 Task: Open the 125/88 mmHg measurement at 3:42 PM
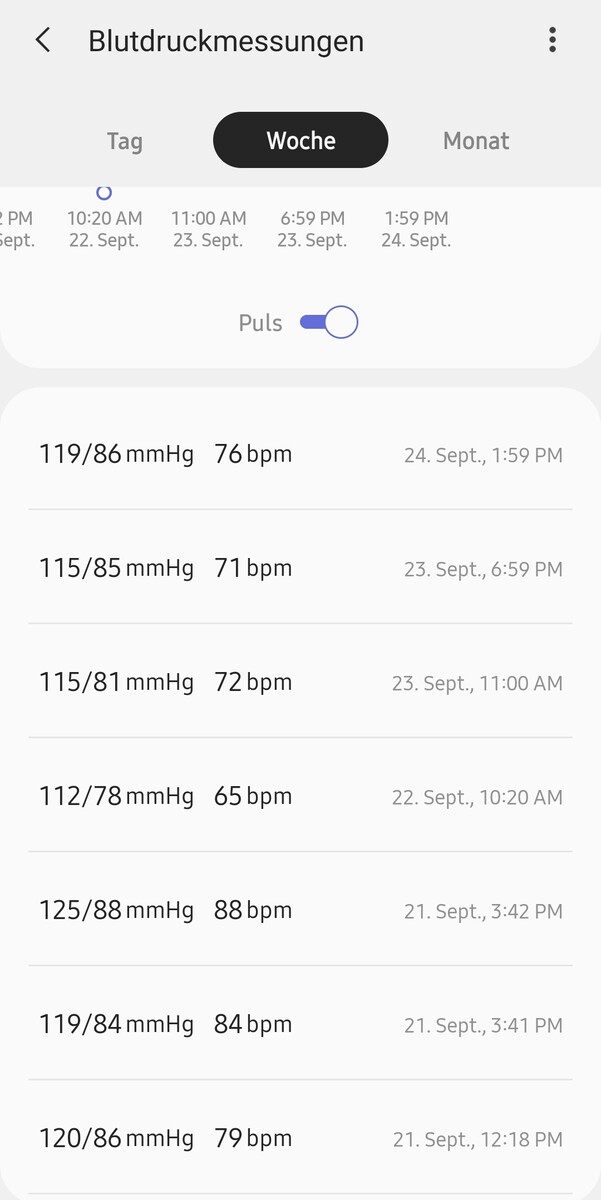(x=300, y=910)
